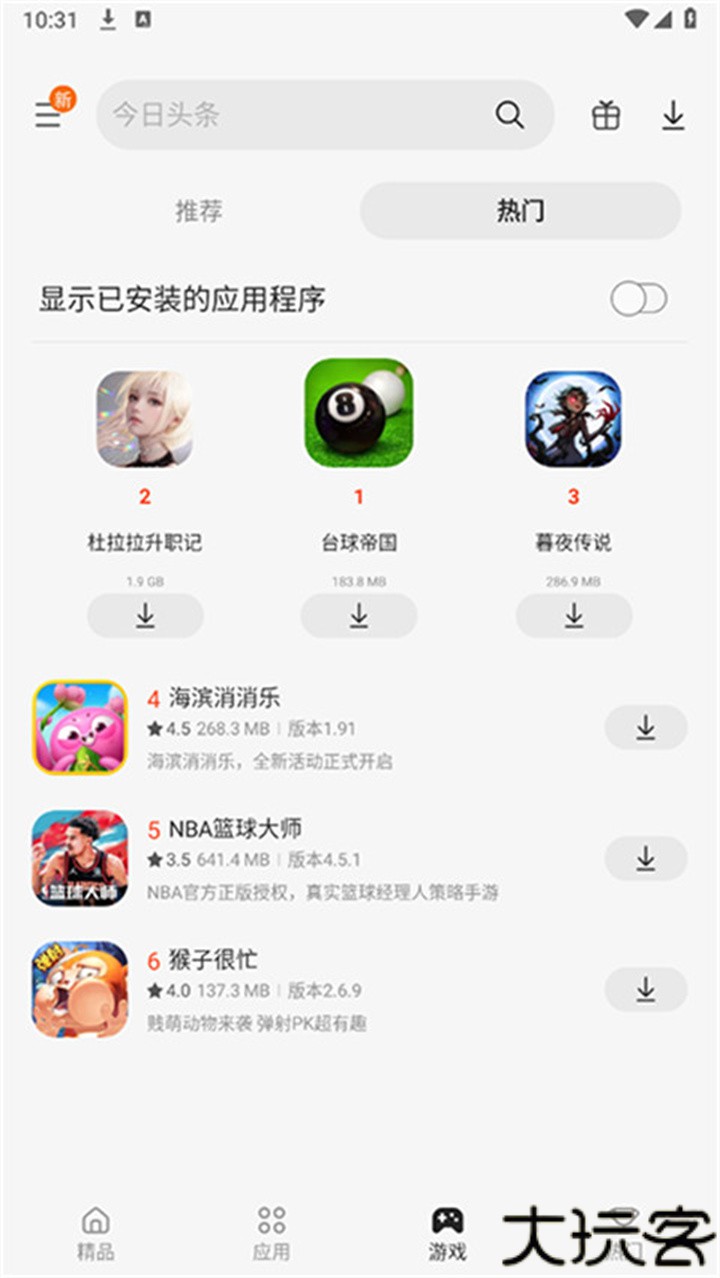Download 海滨消消乐

[x=646, y=728]
